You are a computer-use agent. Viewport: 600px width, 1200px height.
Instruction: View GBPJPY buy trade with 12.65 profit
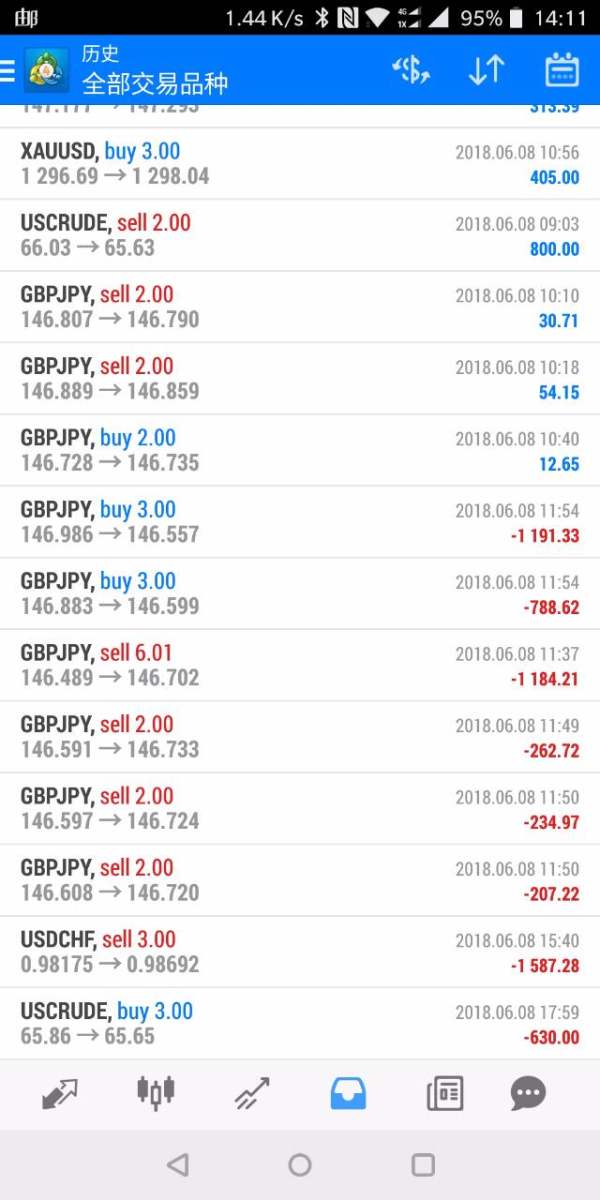[300, 450]
